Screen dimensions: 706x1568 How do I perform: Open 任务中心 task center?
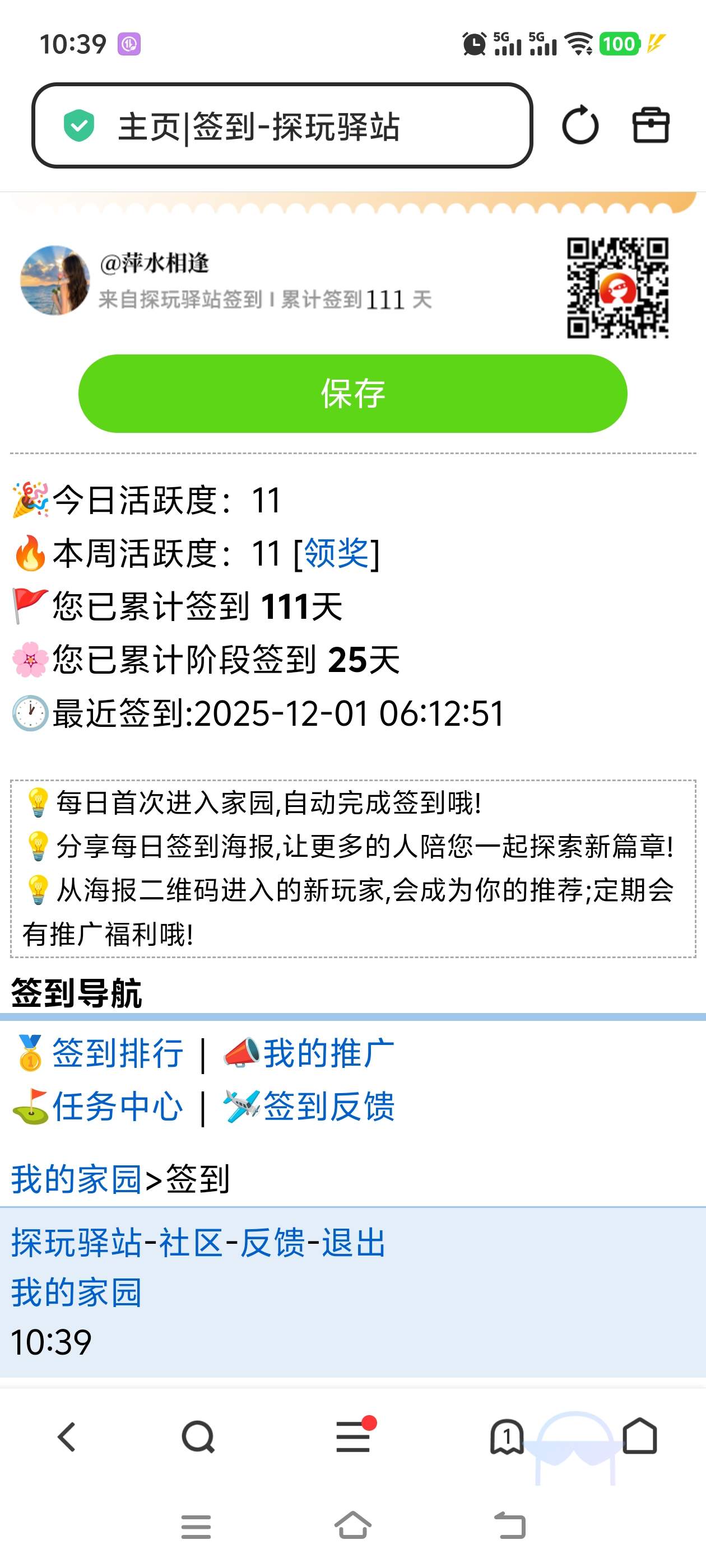117,1106
